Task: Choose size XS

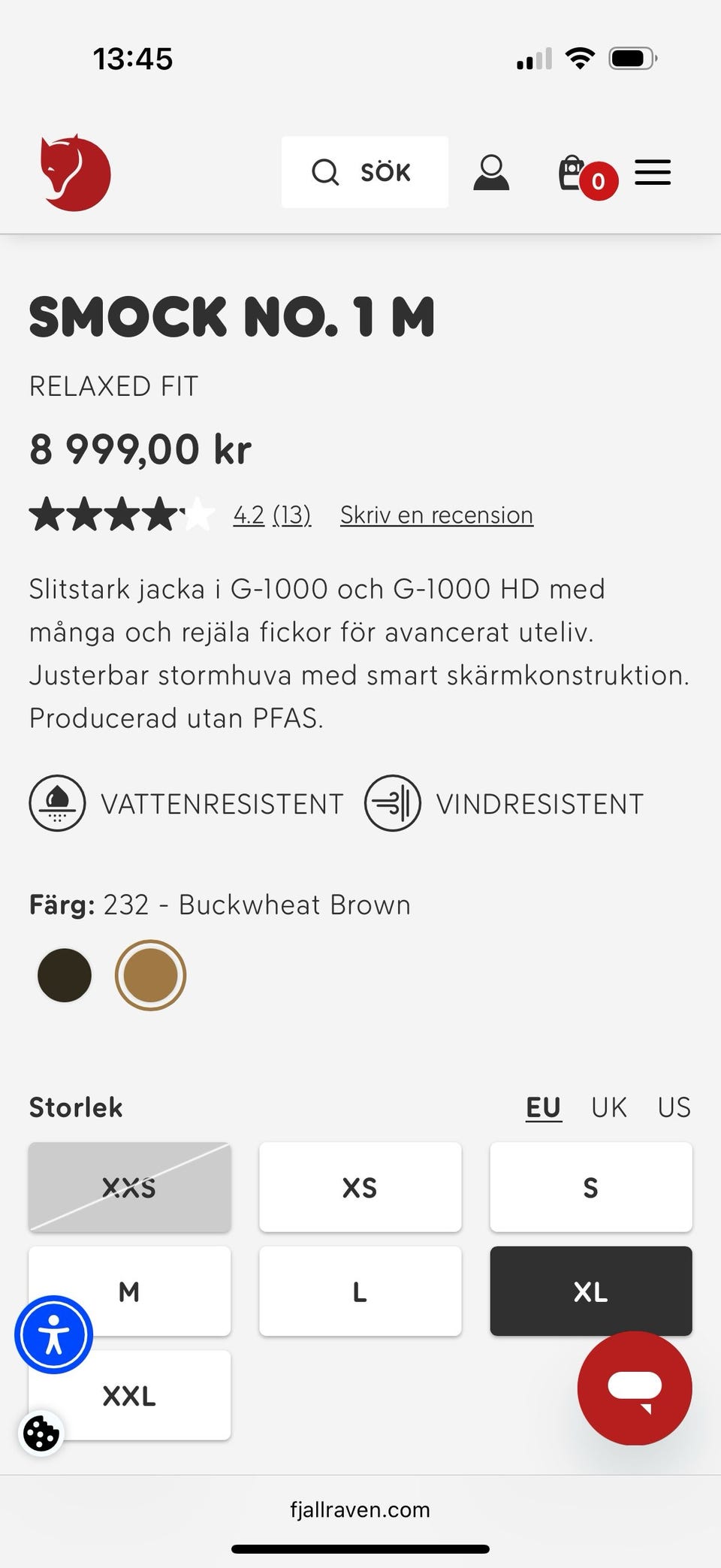Action: 360,1187
